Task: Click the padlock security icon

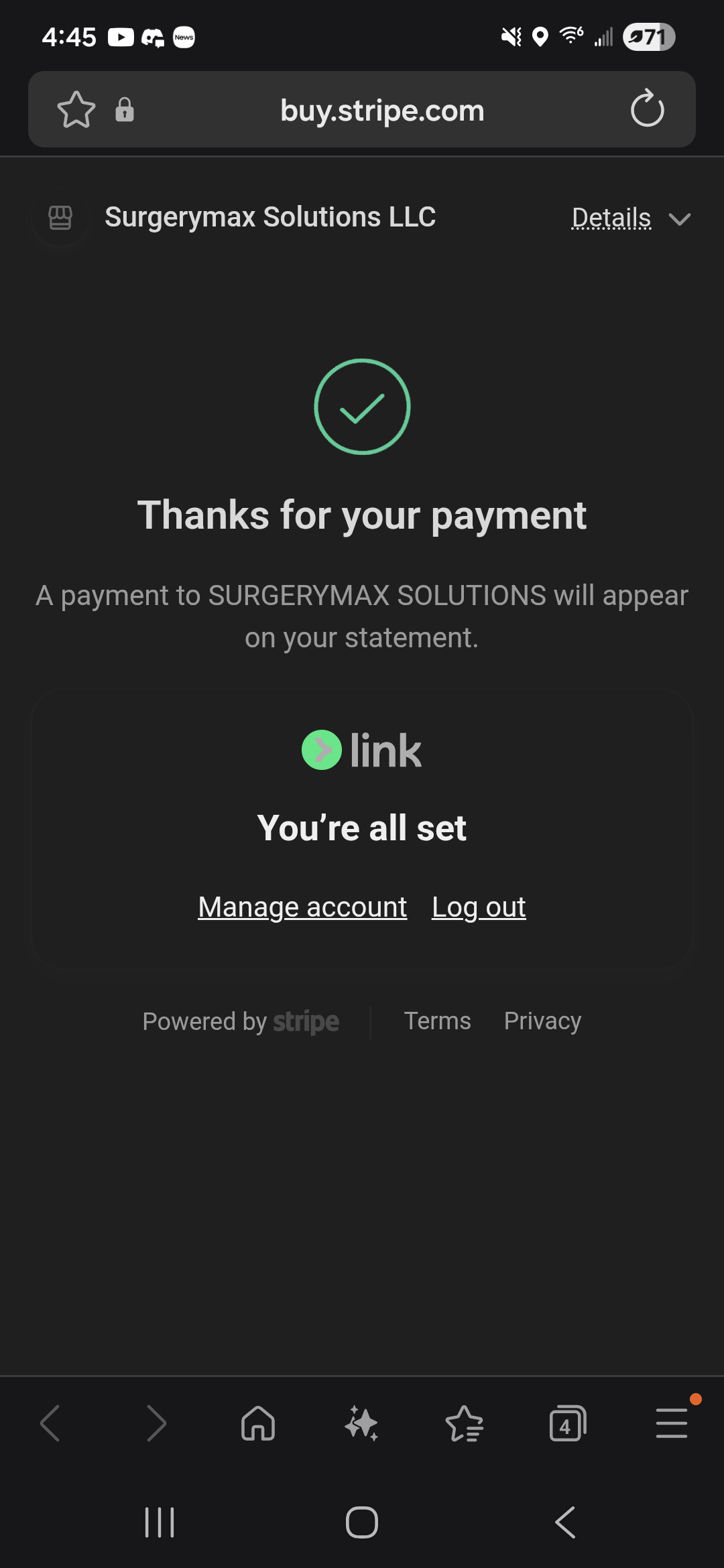Action: tap(125, 109)
